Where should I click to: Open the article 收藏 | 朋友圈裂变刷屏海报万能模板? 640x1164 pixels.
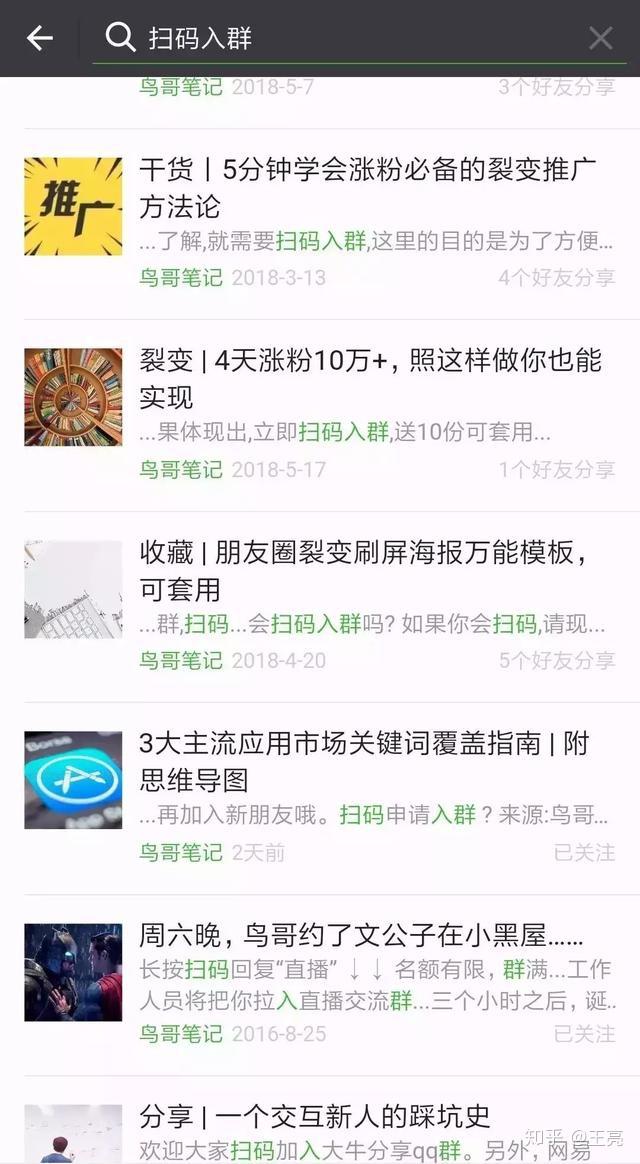point(362,571)
